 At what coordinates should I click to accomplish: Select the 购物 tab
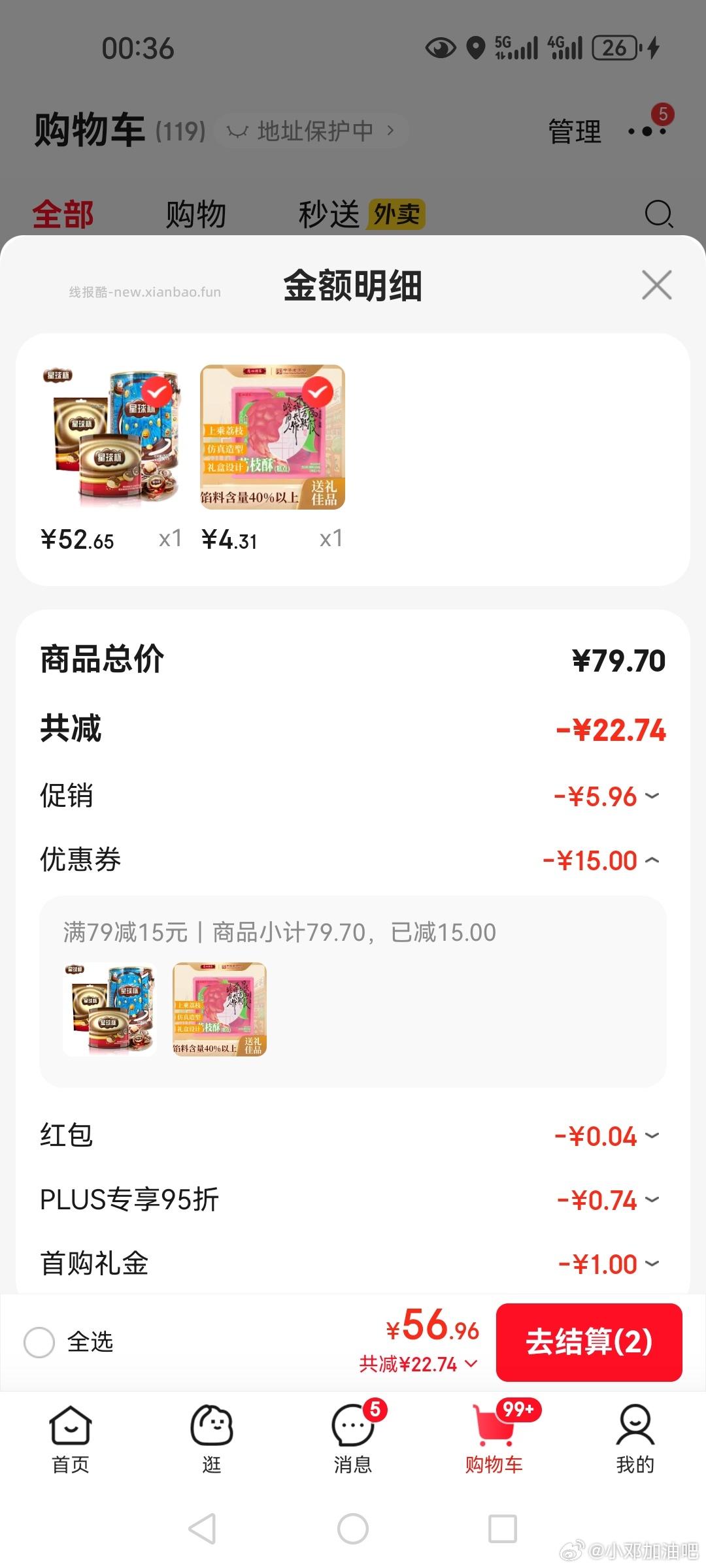click(197, 214)
